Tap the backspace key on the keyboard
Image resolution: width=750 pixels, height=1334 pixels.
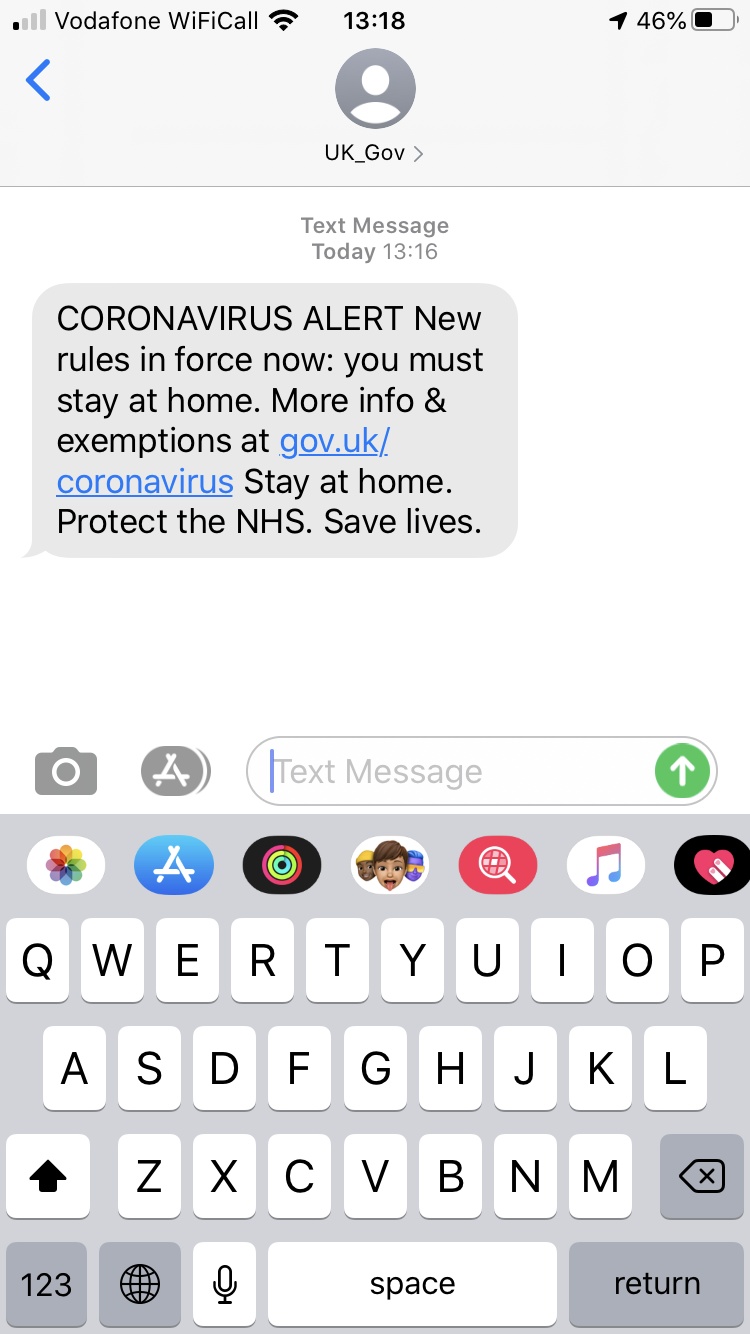point(702,1177)
